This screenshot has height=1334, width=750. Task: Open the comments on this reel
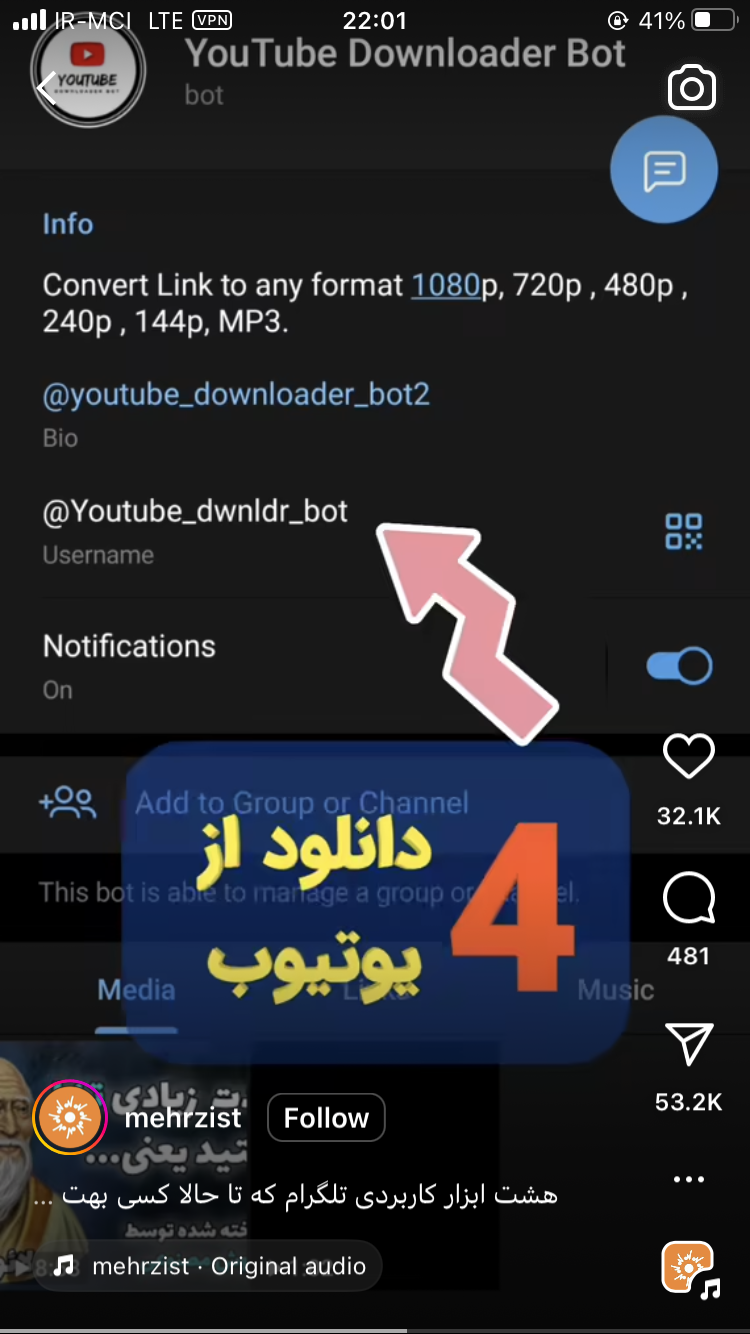688,899
